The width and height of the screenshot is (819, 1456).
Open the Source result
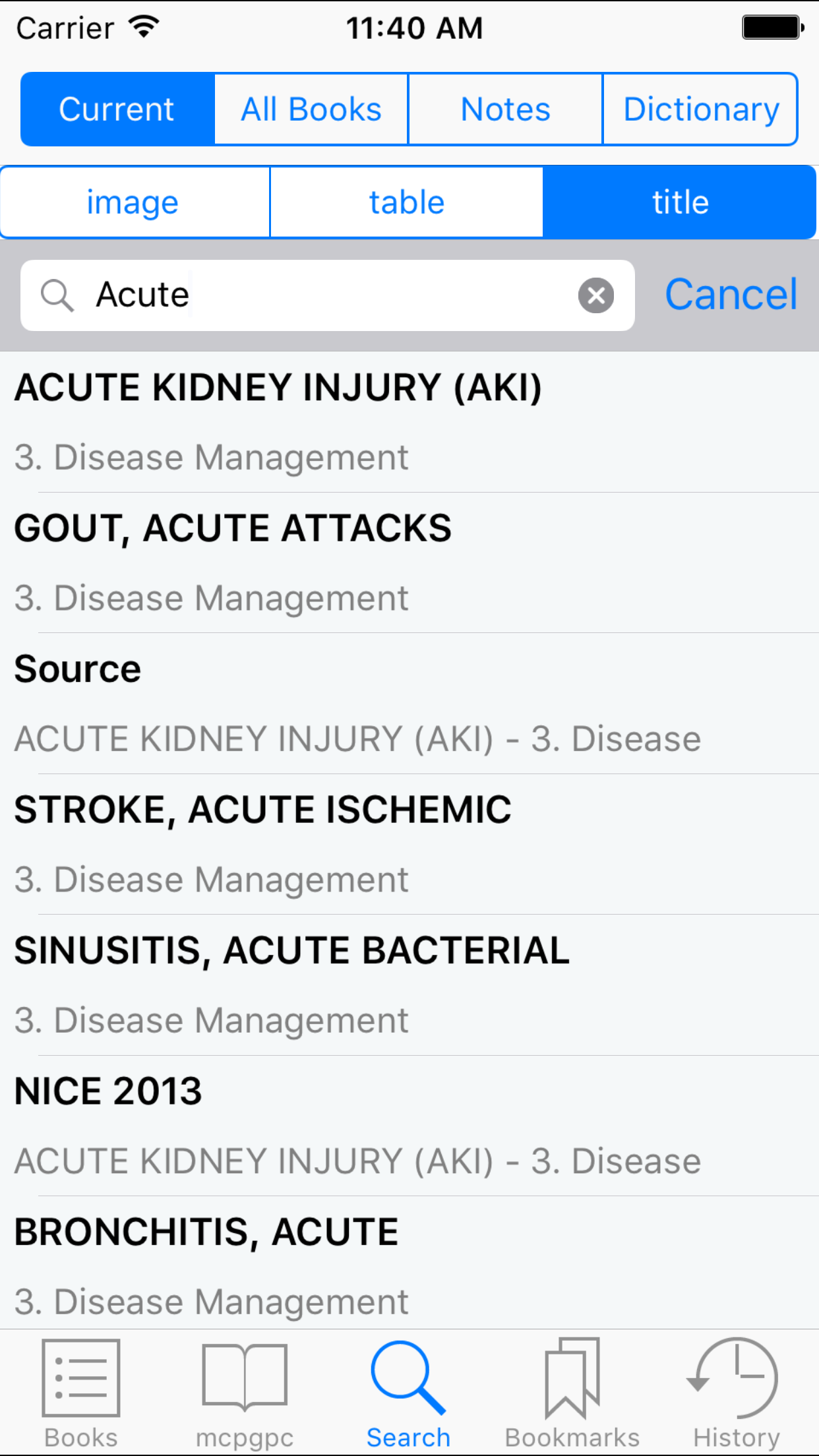(409, 703)
